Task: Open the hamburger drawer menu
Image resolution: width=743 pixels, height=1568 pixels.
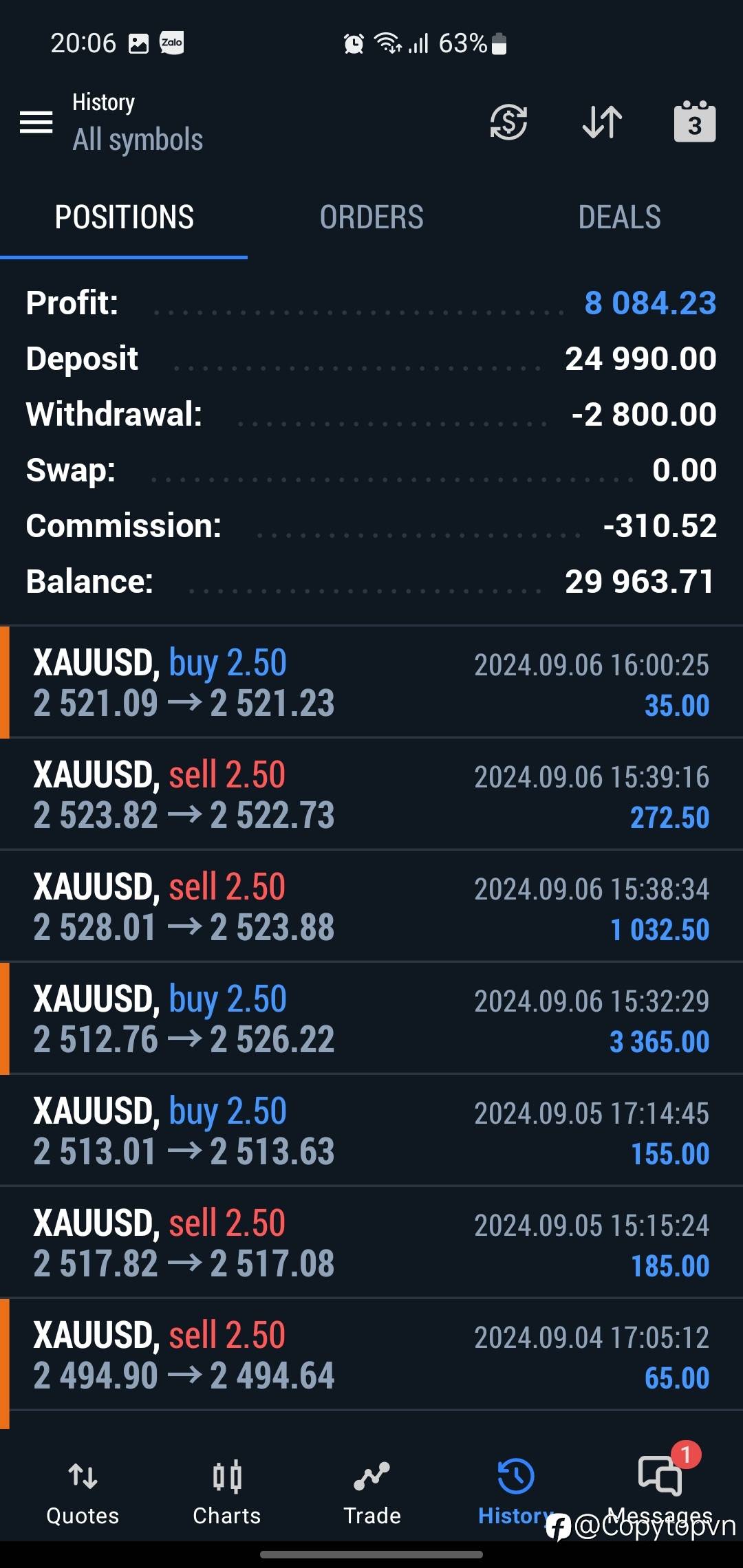Action: tap(36, 122)
